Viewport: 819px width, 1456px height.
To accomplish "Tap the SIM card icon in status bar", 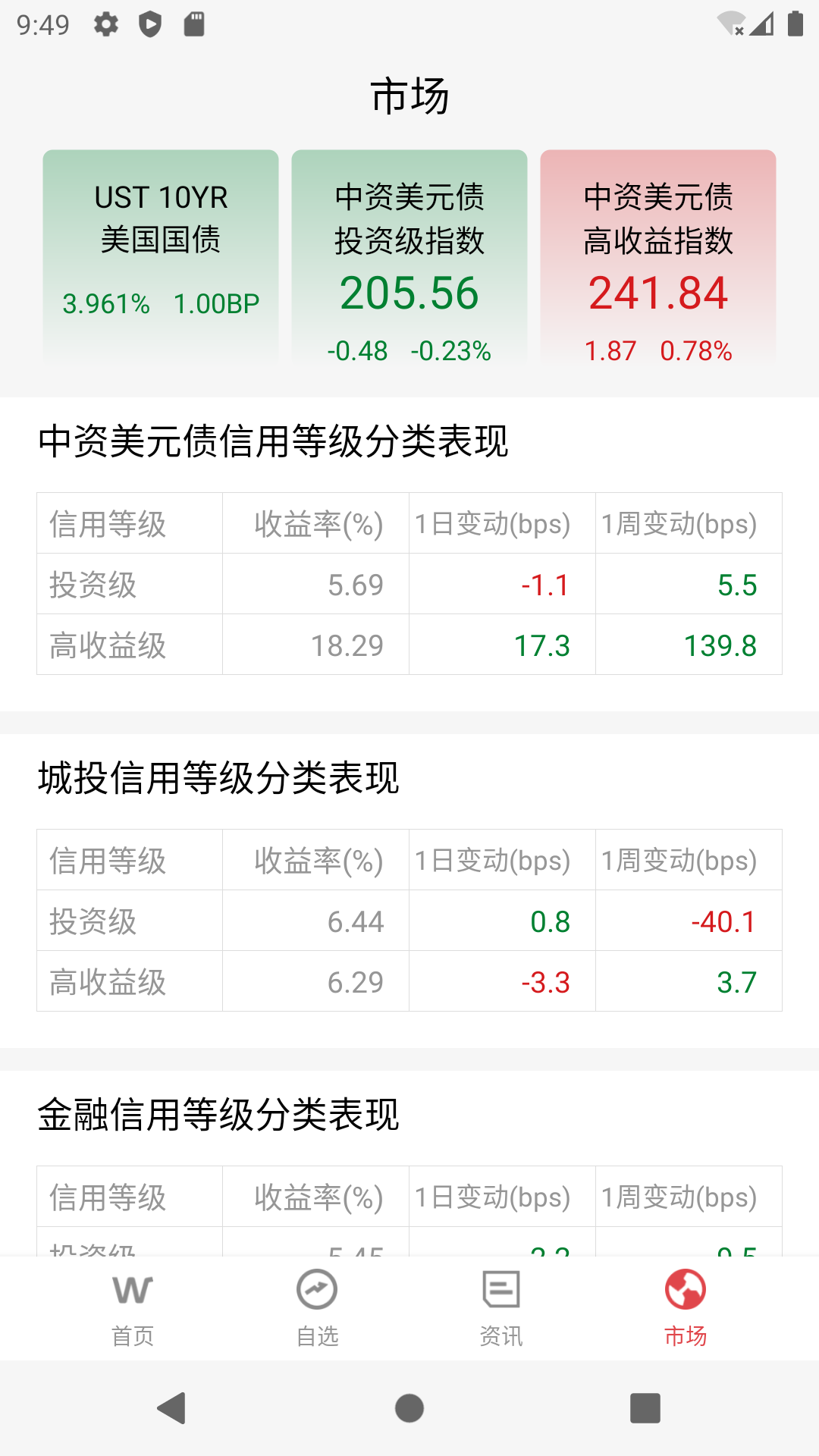I will click(x=194, y=24).
